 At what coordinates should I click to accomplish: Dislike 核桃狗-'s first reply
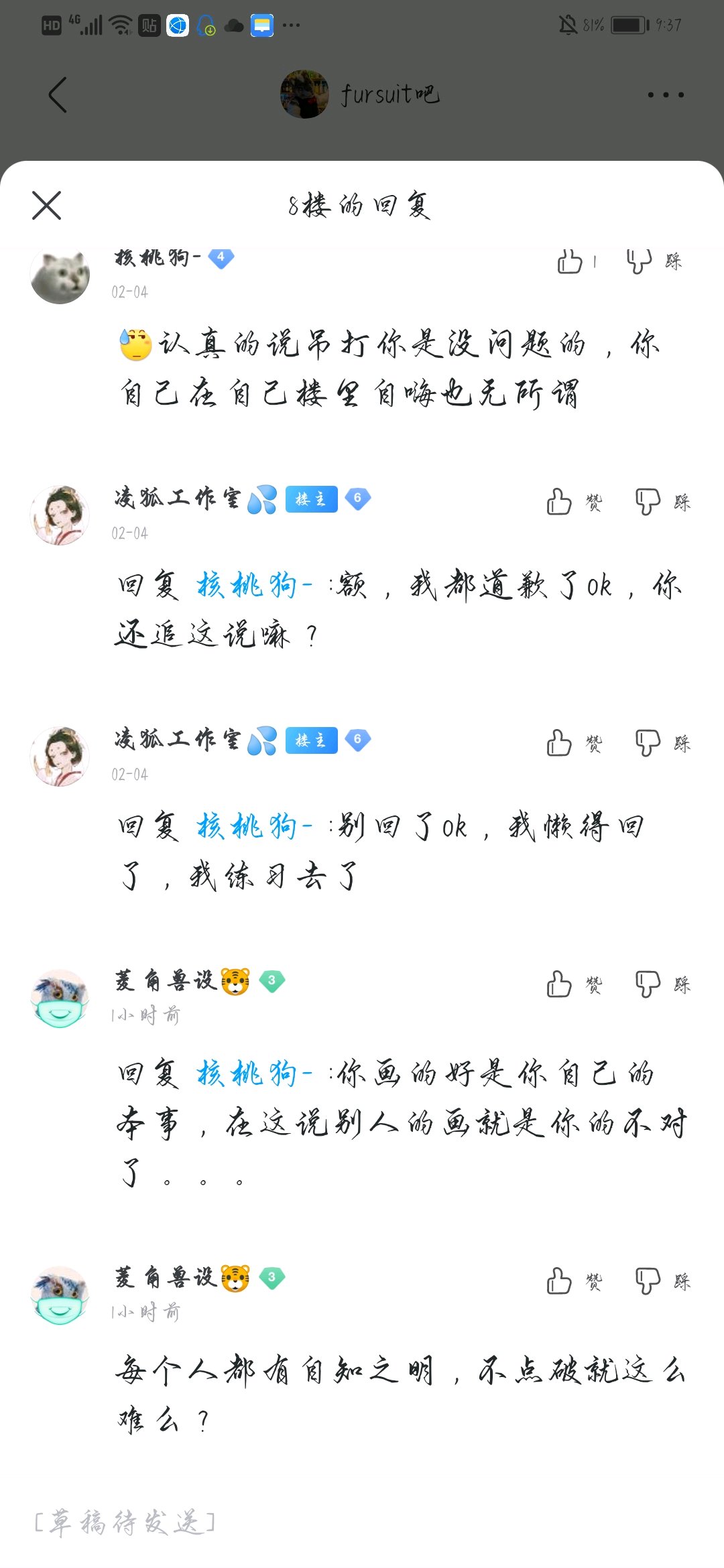pos(639,261)
